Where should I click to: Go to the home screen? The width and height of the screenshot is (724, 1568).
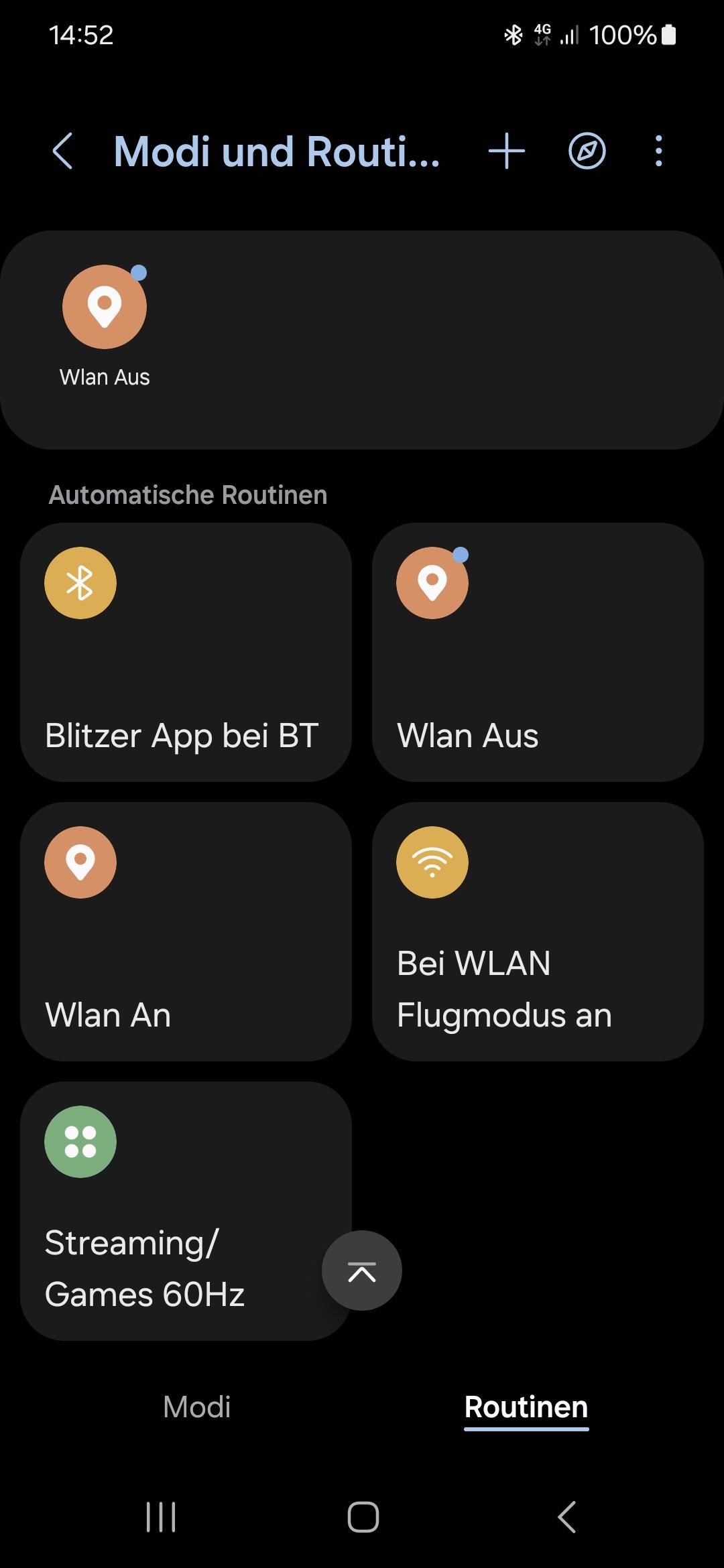pyautogui.click(x=363, y=1517)
